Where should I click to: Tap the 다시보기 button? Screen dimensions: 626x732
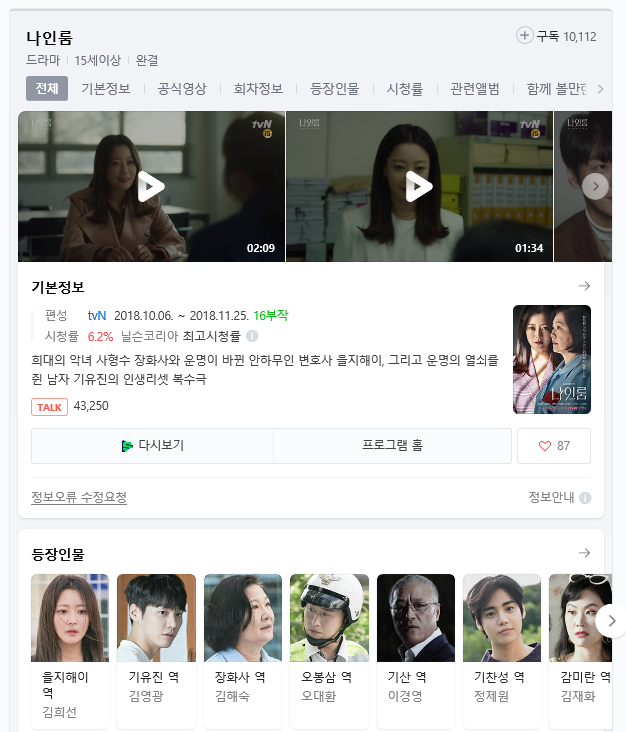pos(152,446)
